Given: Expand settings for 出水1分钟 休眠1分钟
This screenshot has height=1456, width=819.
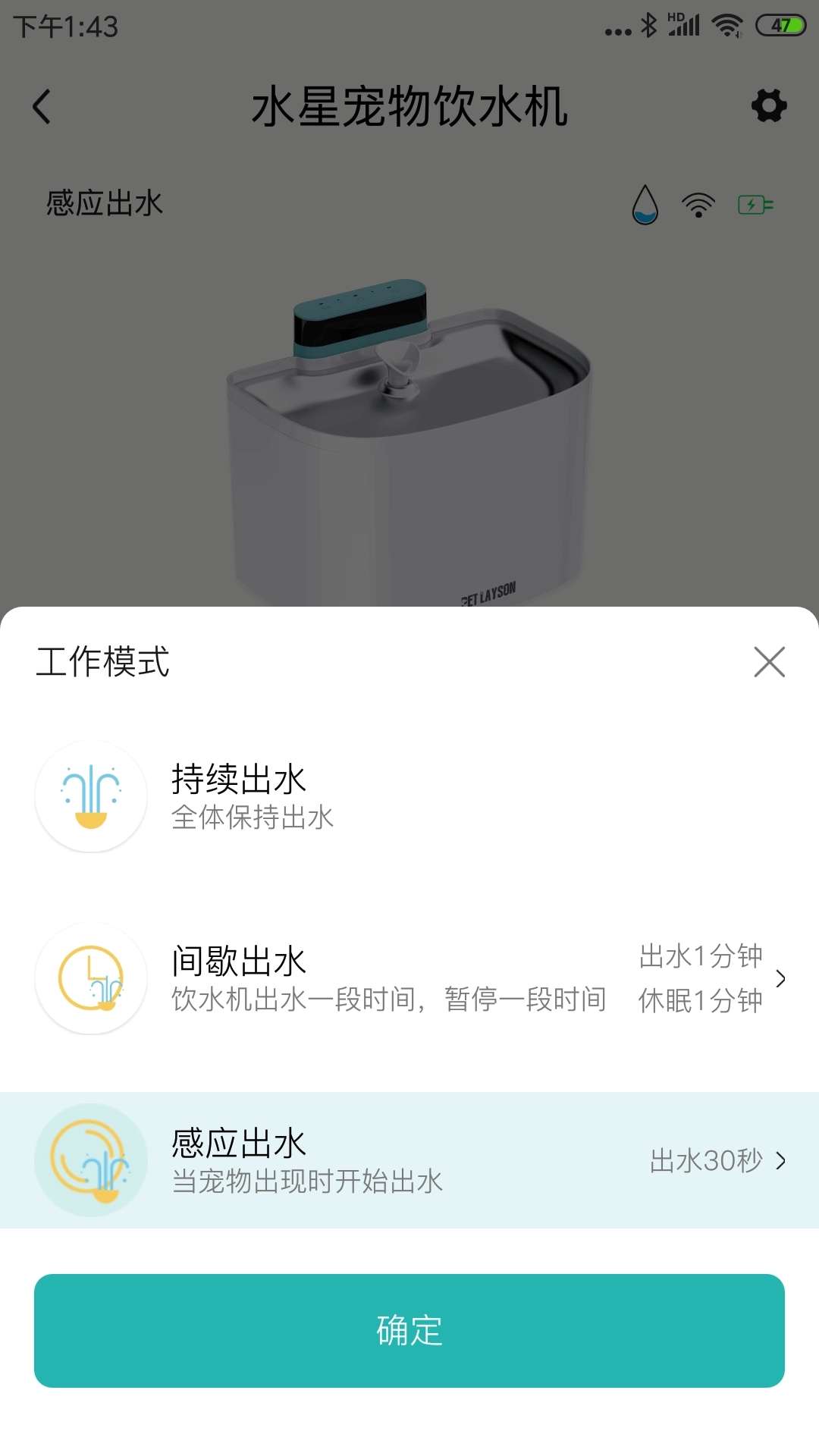Looking at the screenshot, I should click(x=701, y=977).
